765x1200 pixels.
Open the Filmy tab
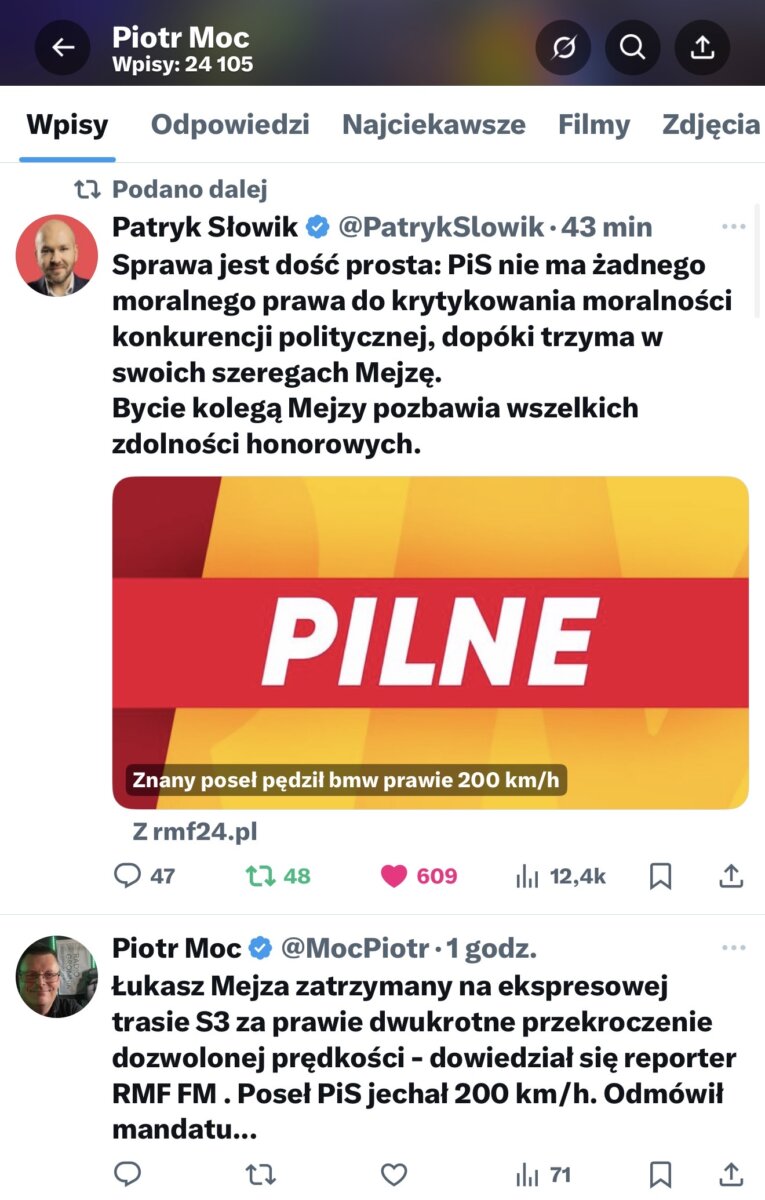click(594, 125)
